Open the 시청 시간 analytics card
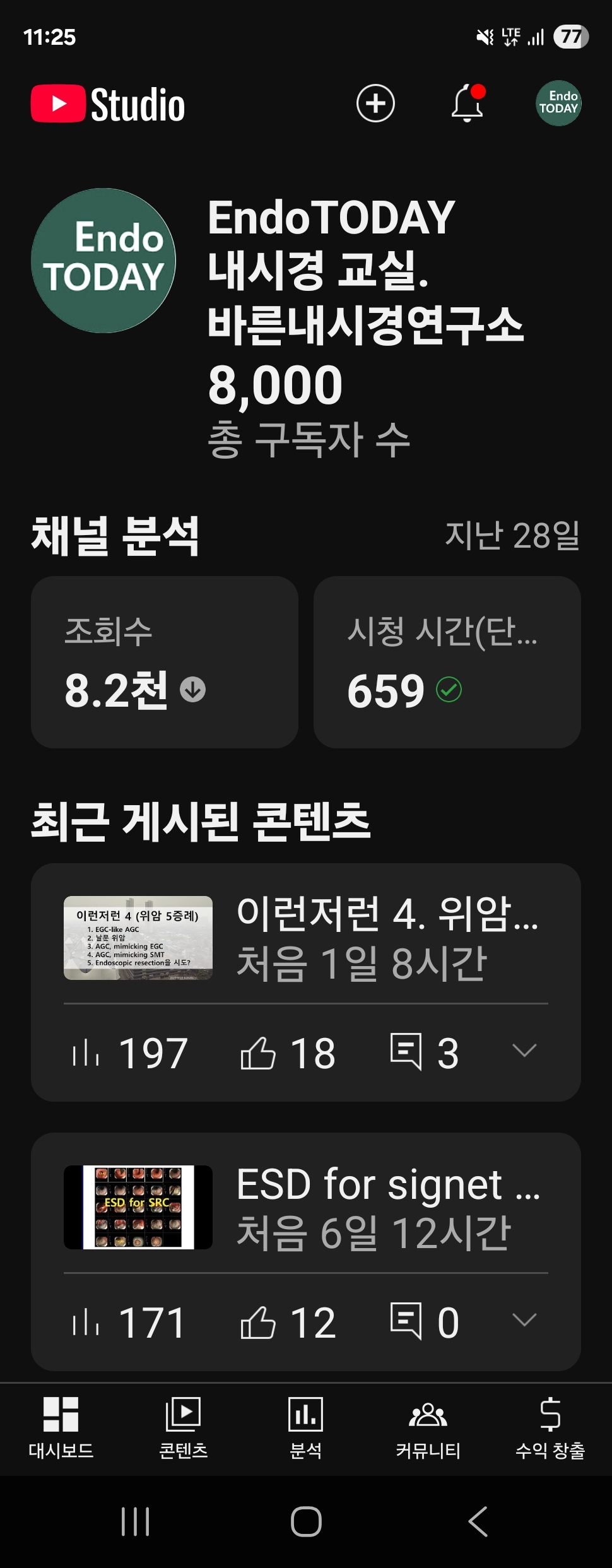The image size is (612, 1568). pyautogui.click(x=447, y=662)
